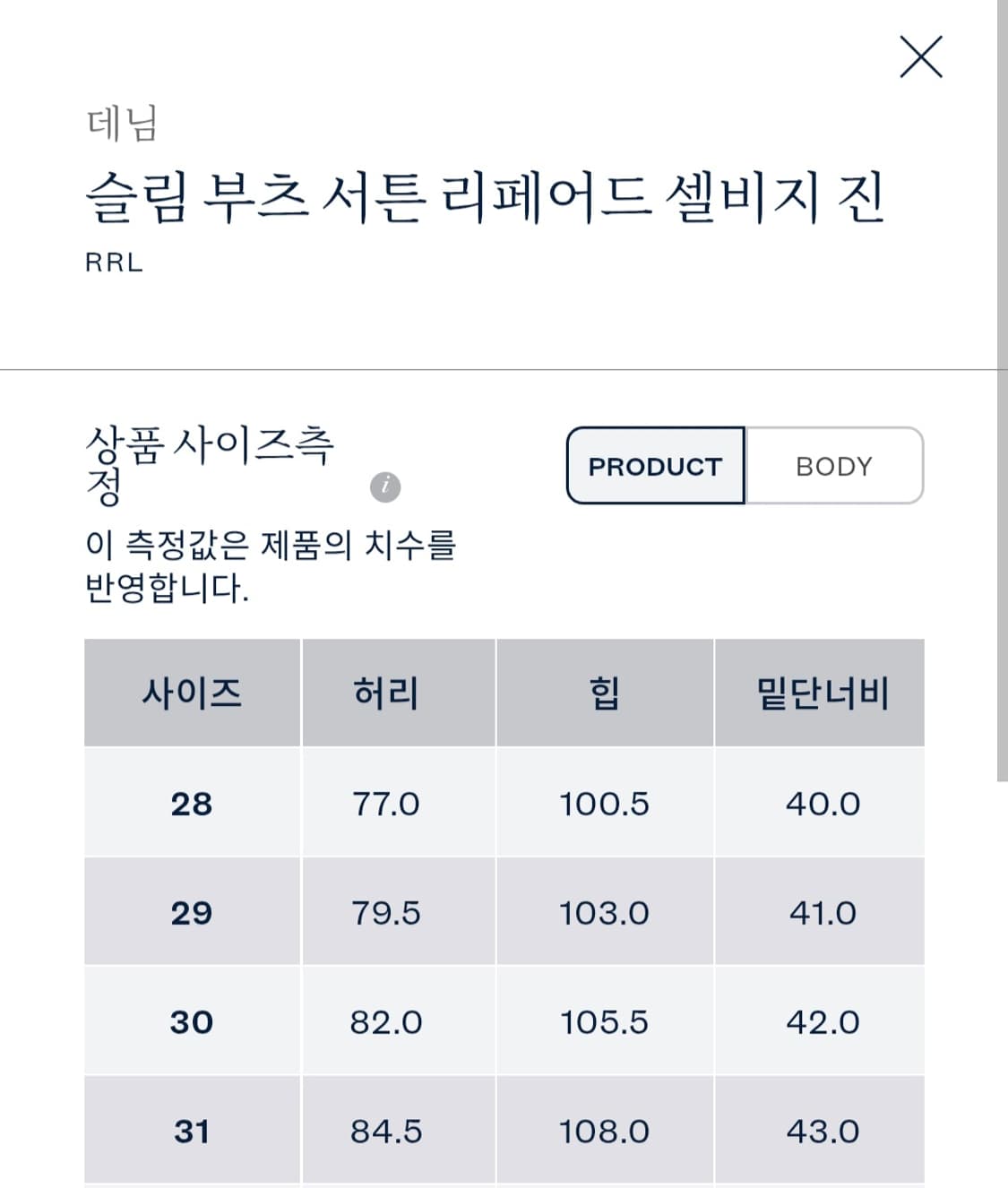Click the hip value 108.0 for size 31
1008x1188 pixels.
(605, 1131)
